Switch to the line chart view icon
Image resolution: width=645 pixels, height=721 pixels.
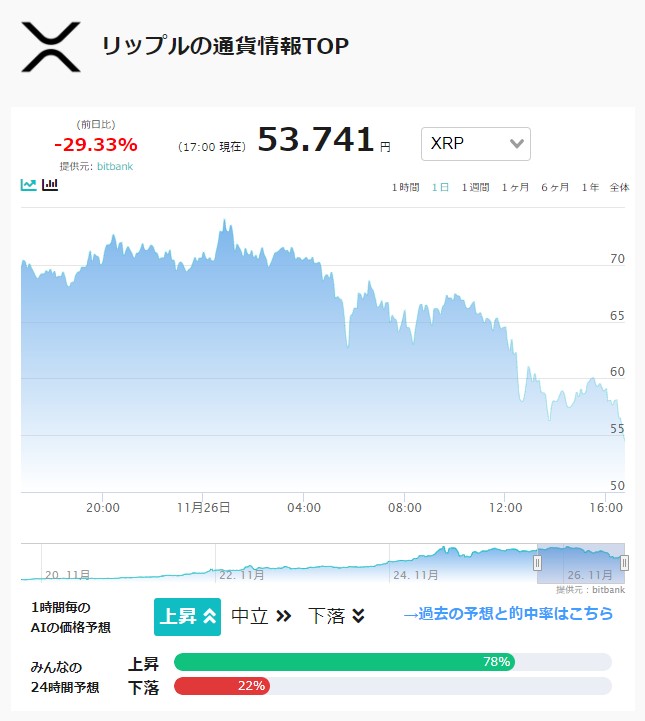29,185
